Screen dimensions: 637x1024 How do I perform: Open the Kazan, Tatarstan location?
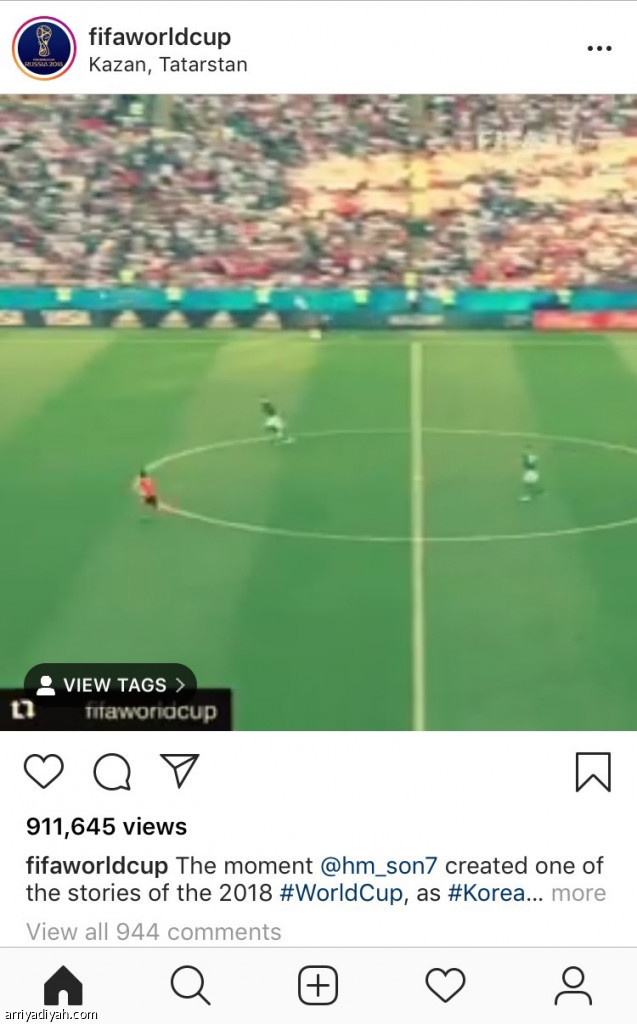coord(167,65)
